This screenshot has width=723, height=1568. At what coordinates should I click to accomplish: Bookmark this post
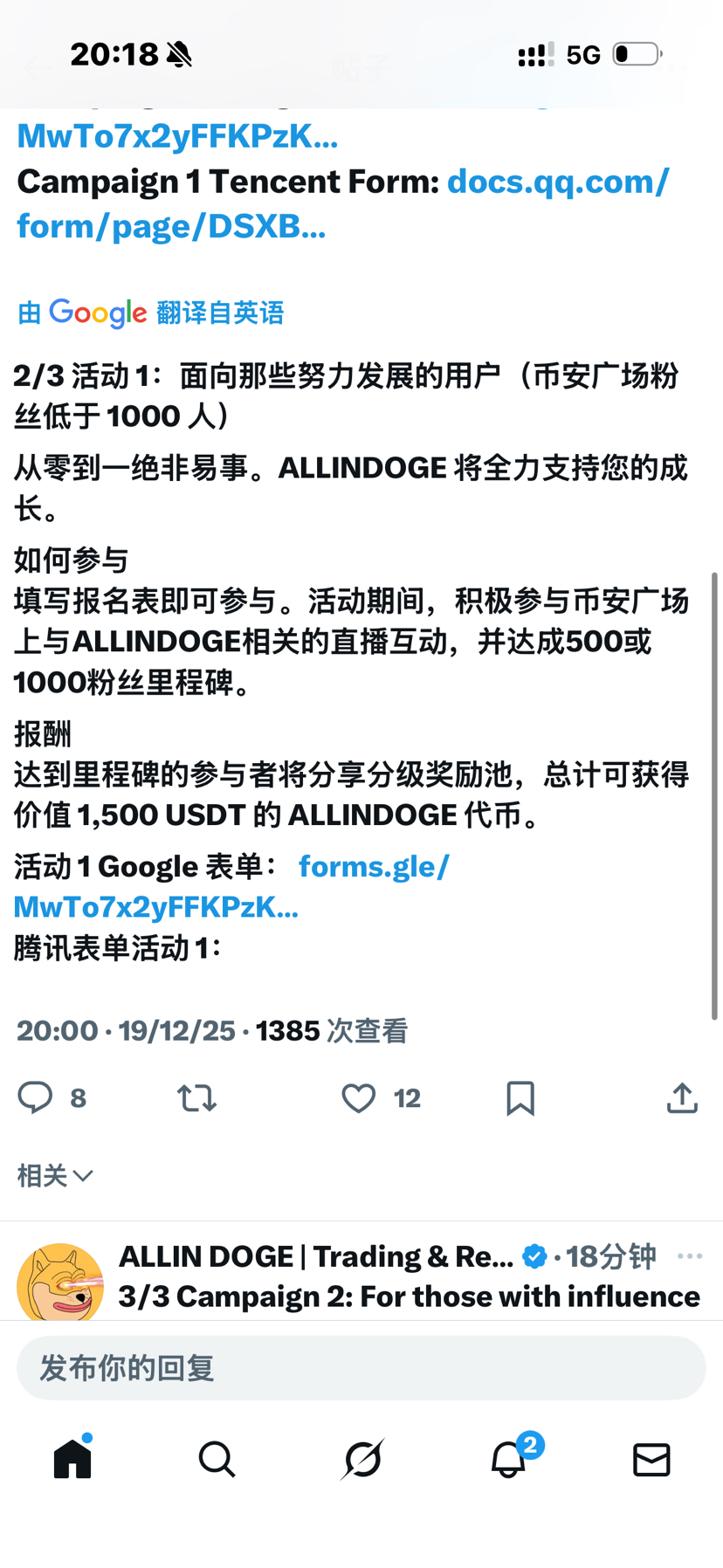pyautogui.click(x=520, y=1097)
